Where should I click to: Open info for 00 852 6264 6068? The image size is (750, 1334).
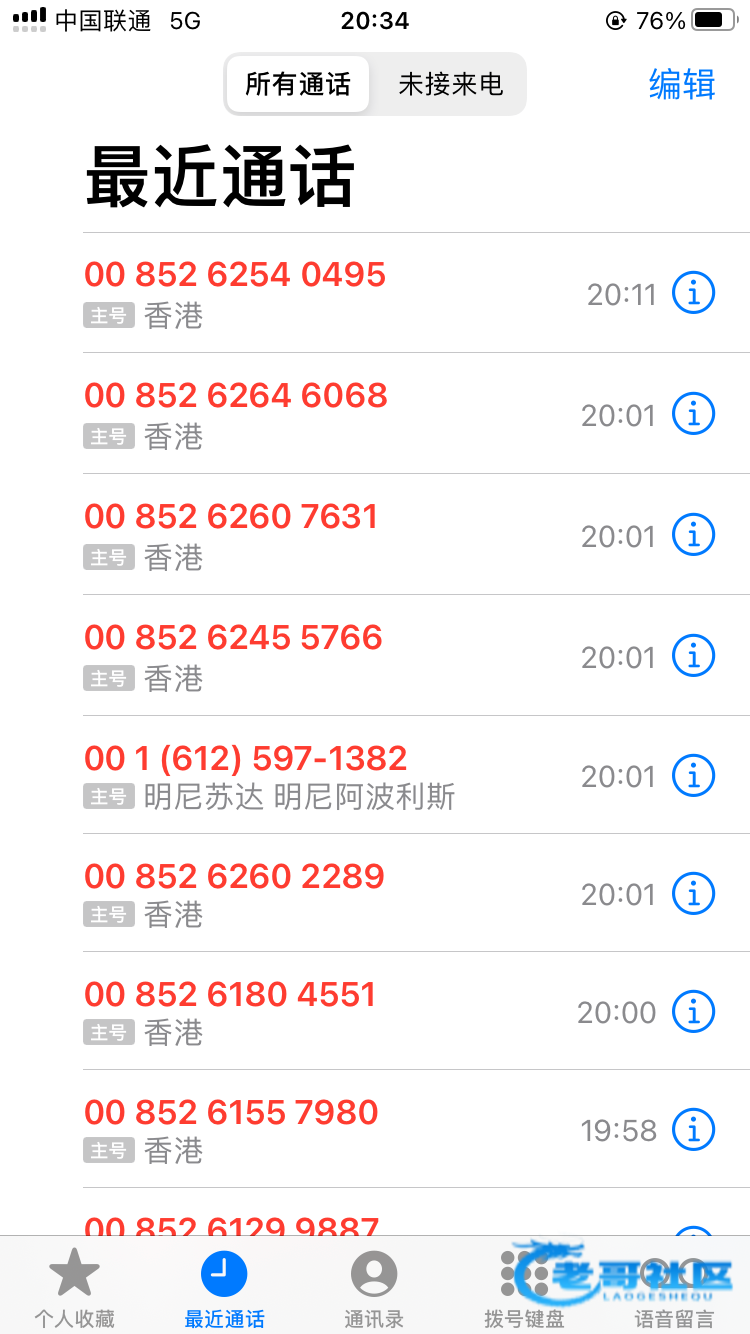(693, 414)
